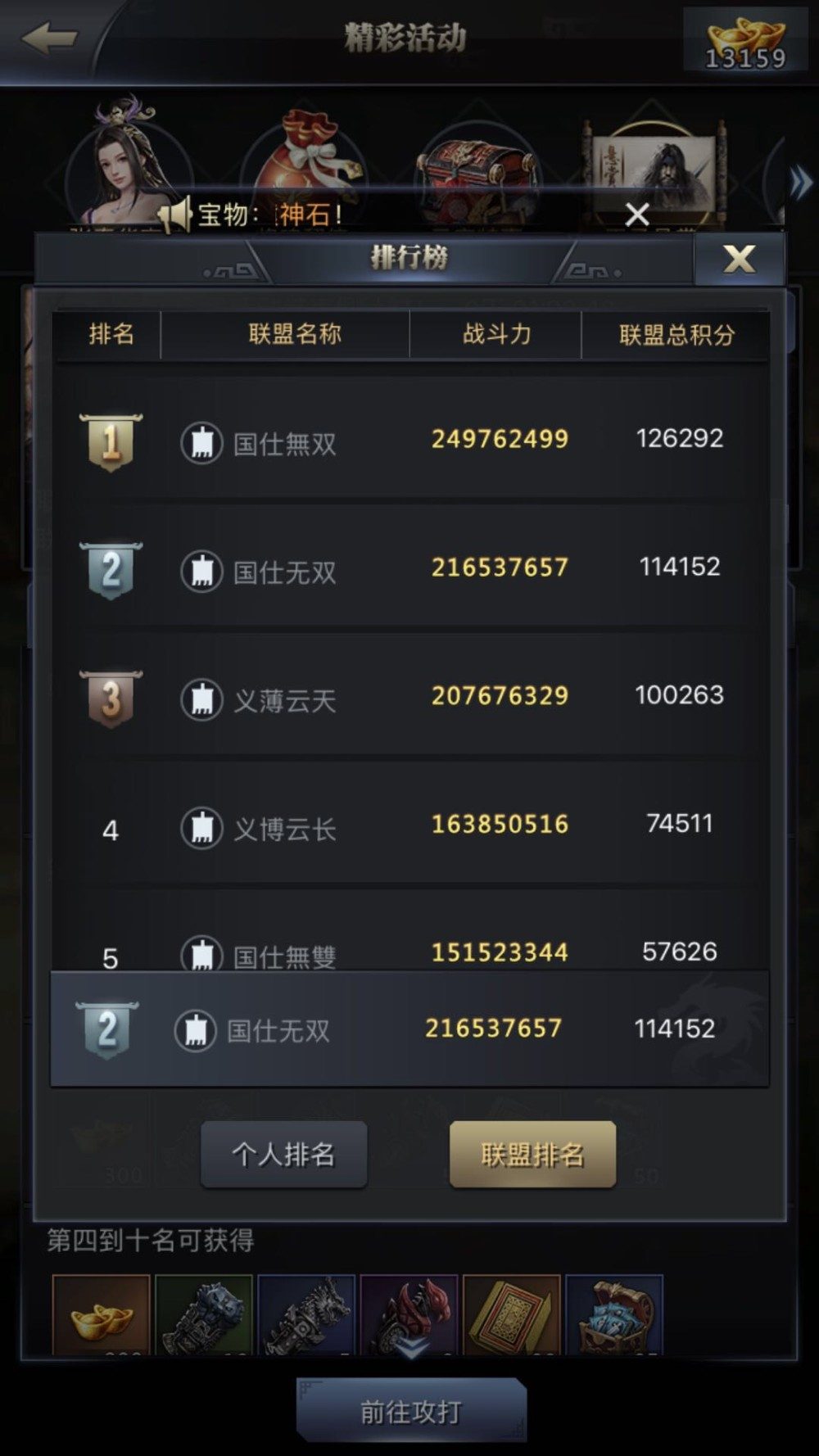819x1456 pixels.
Task: Close the 排行榜 ranking dialog
Action: pyautogui.click(x=739, y=260)
